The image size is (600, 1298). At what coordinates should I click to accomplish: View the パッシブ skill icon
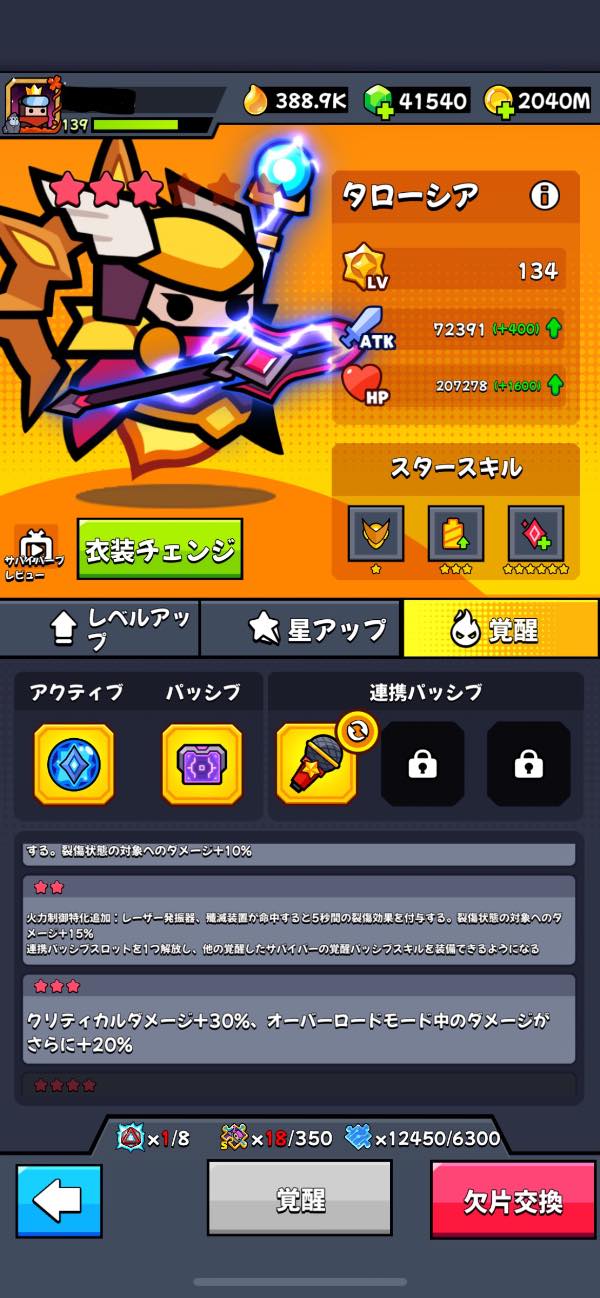pyautogui.click(x=202, y=764)
